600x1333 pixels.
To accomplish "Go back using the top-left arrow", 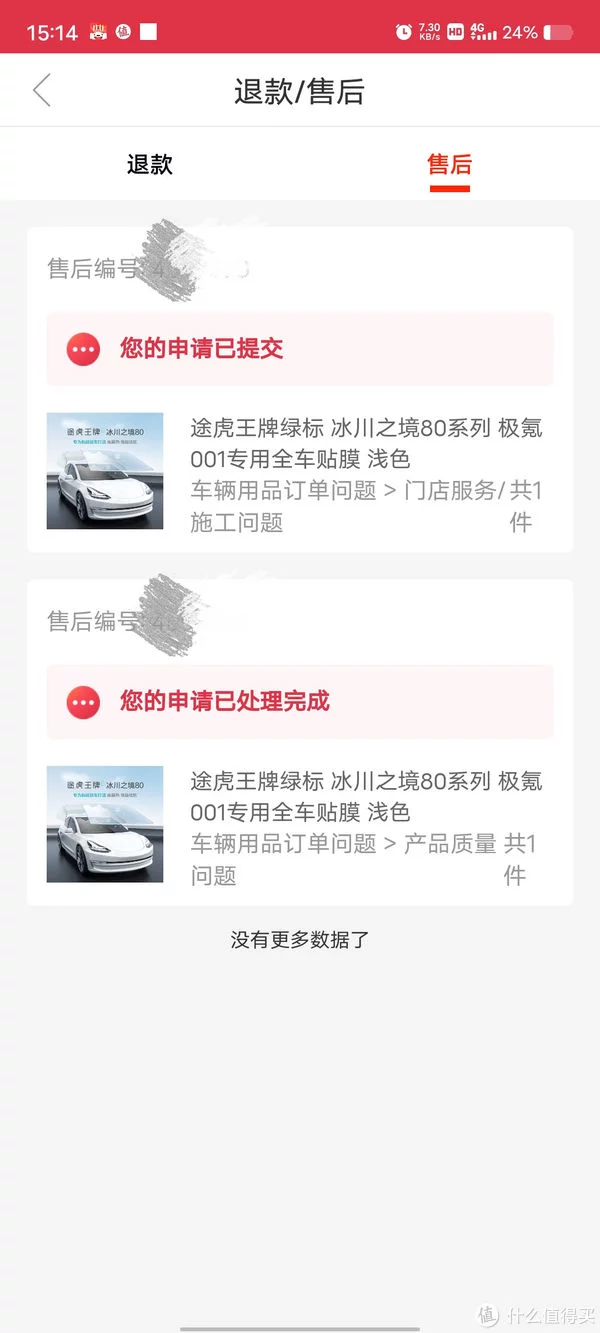I will [x=41, y=91].
